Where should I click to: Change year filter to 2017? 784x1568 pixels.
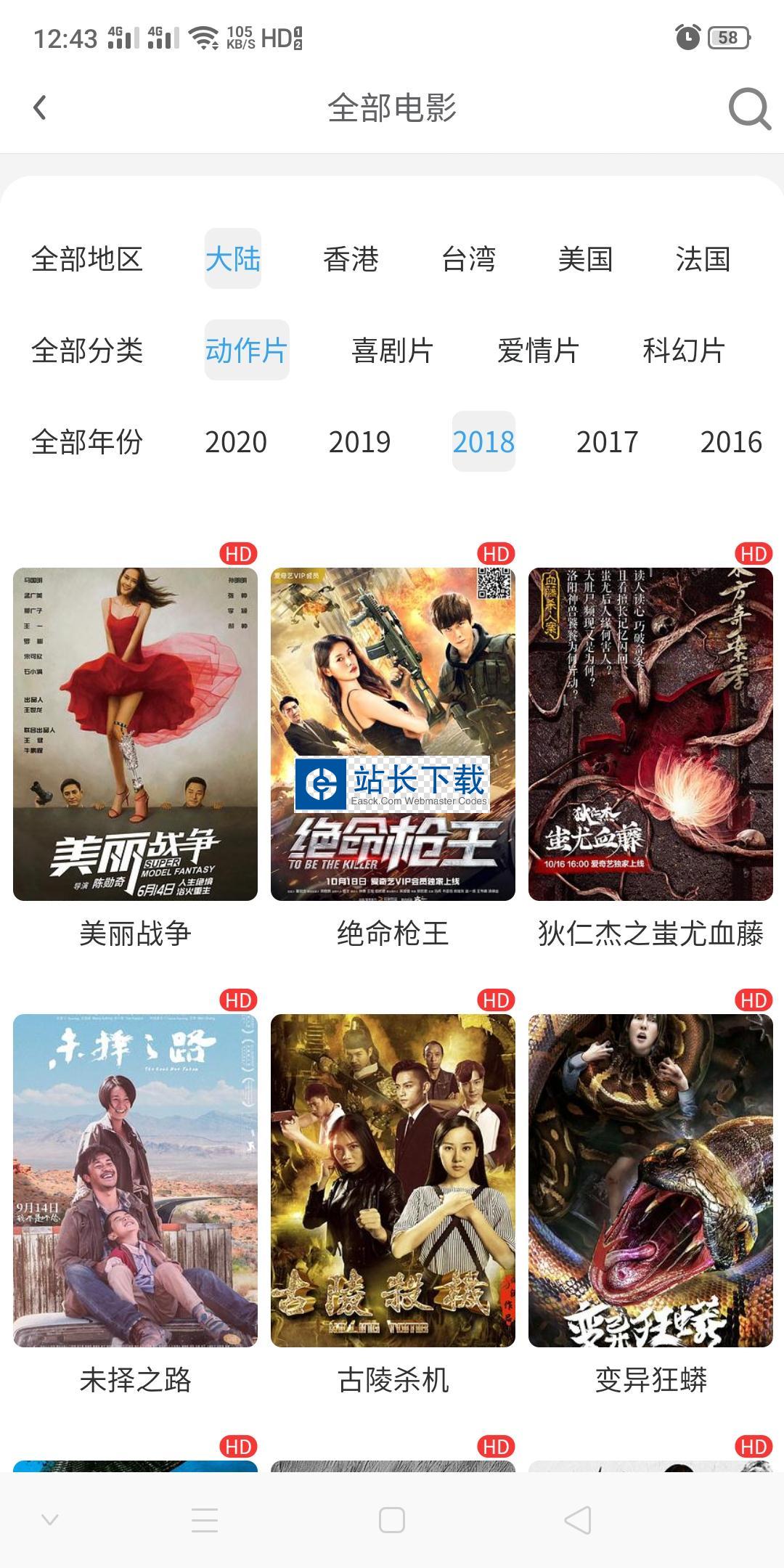point(607,441)
